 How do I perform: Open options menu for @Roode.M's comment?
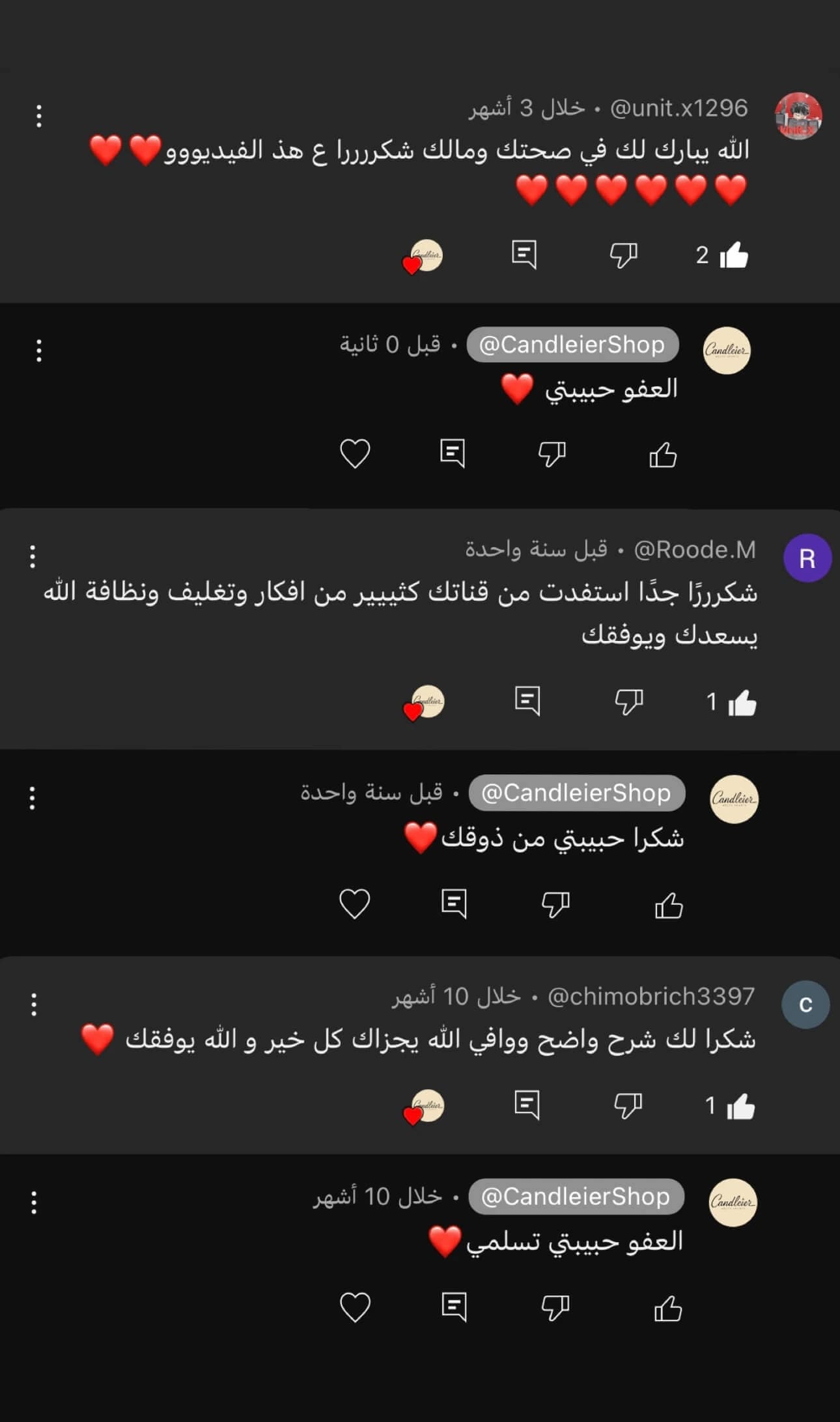coord(33,557)
